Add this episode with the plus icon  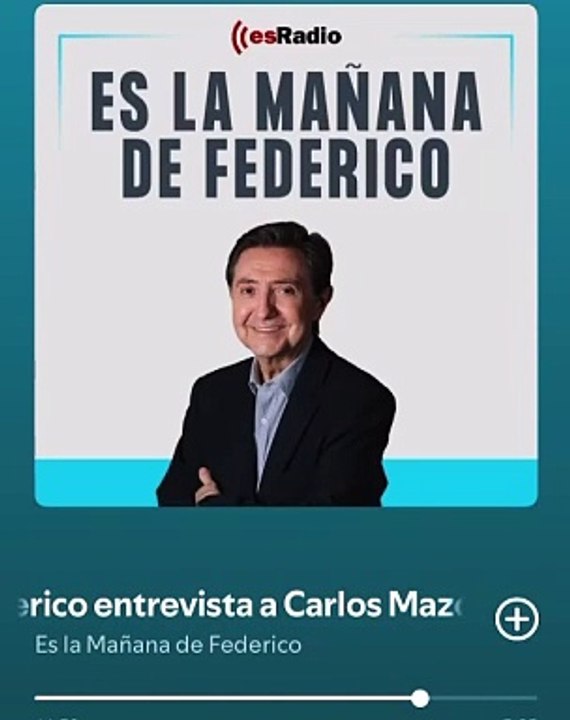[x=517, y=619]
